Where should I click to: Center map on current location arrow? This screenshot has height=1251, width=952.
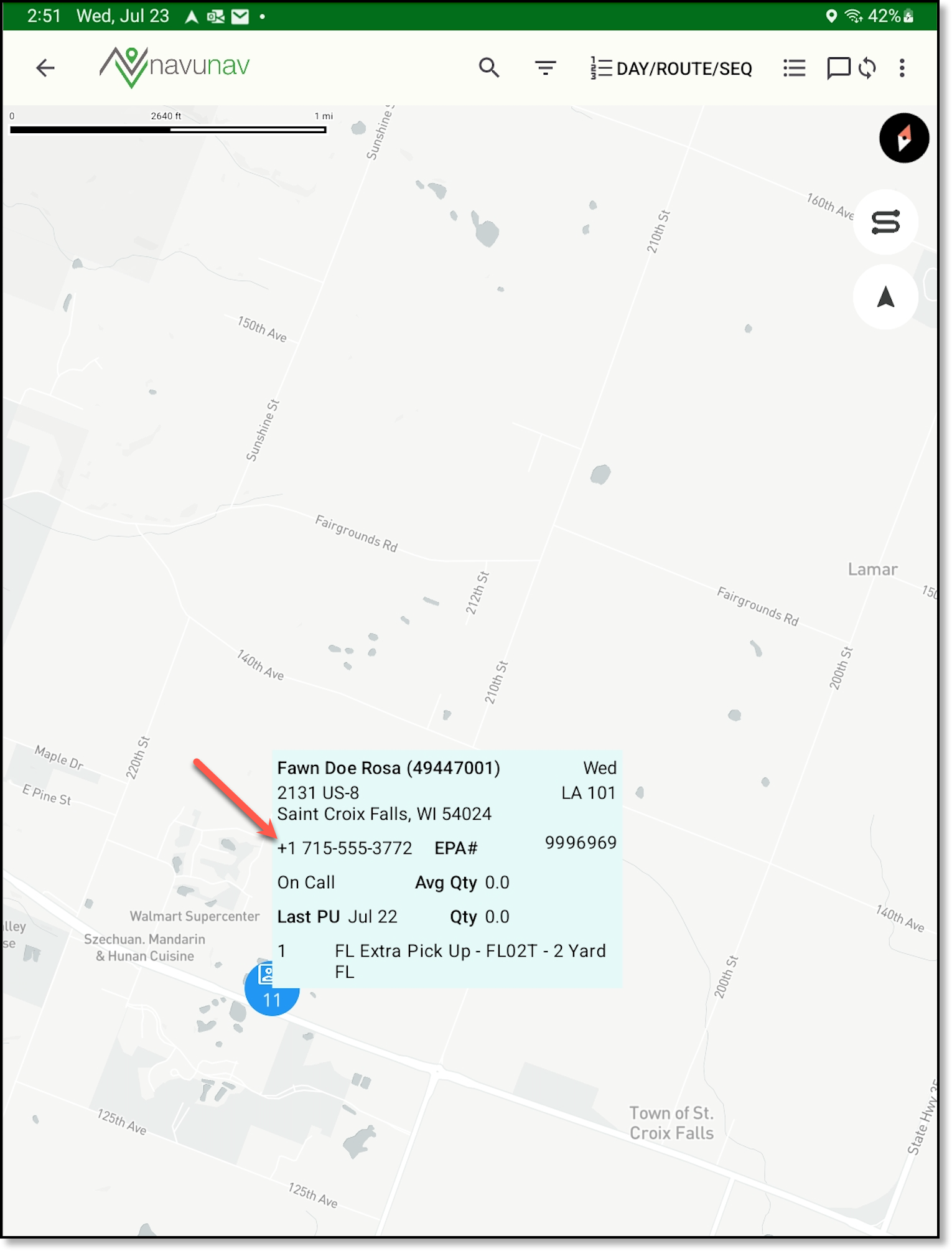point(885,298)
